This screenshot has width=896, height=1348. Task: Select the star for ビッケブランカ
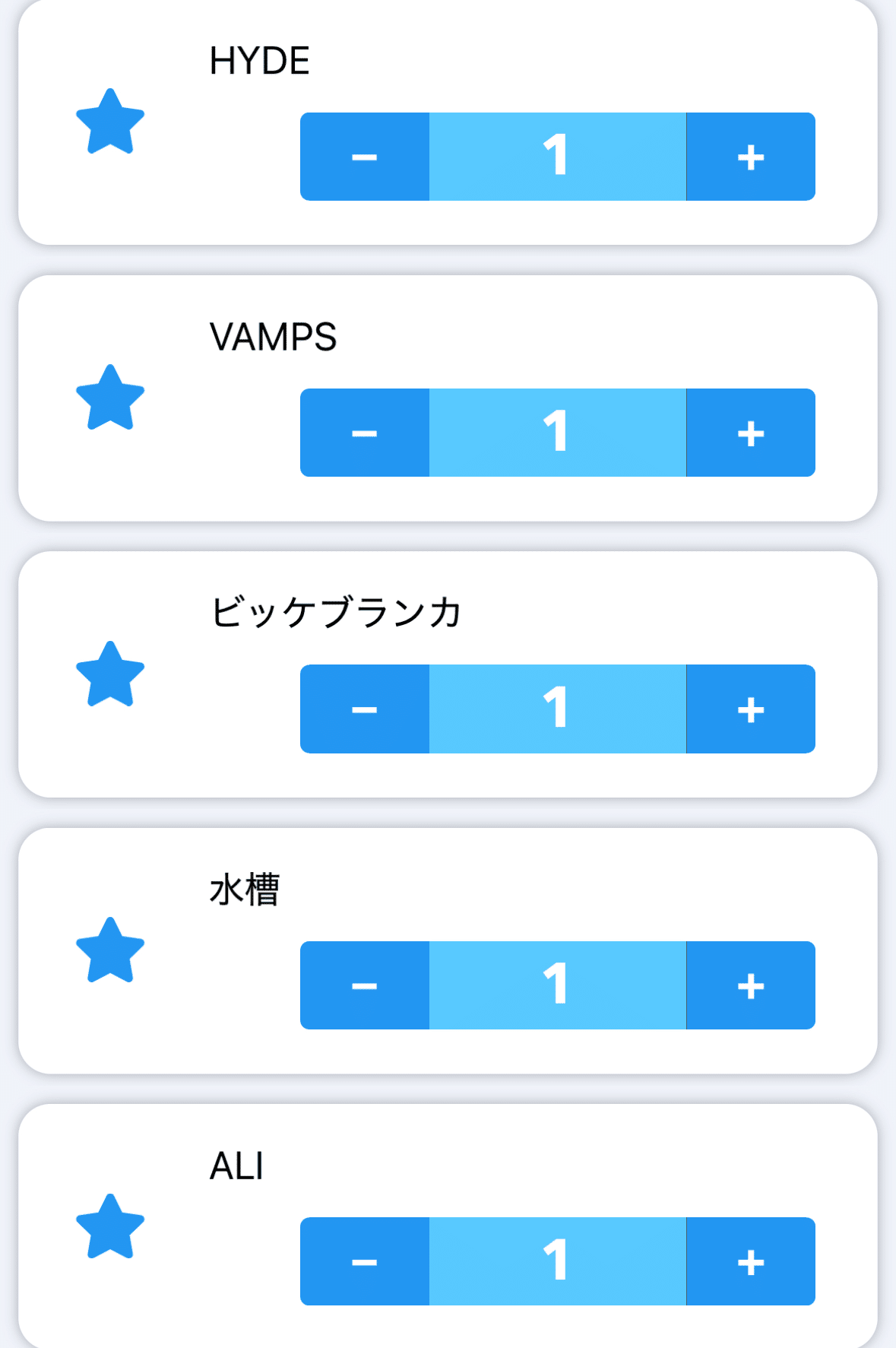coord(110,675)
